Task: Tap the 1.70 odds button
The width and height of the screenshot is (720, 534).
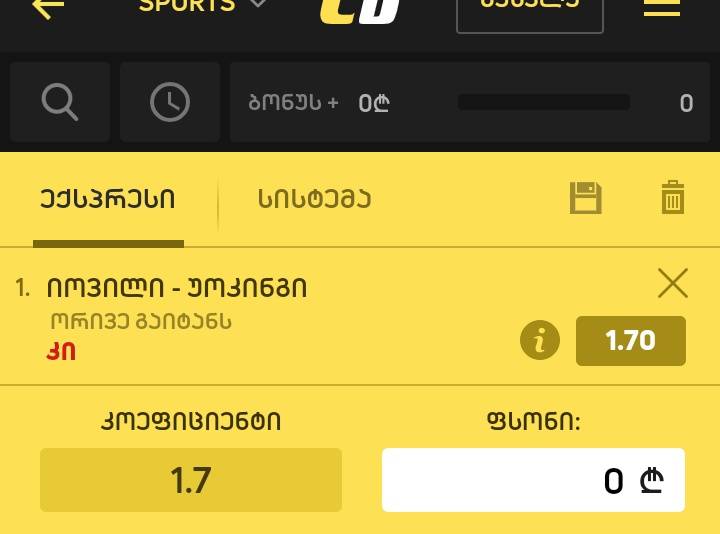Action: pos(631,341)
